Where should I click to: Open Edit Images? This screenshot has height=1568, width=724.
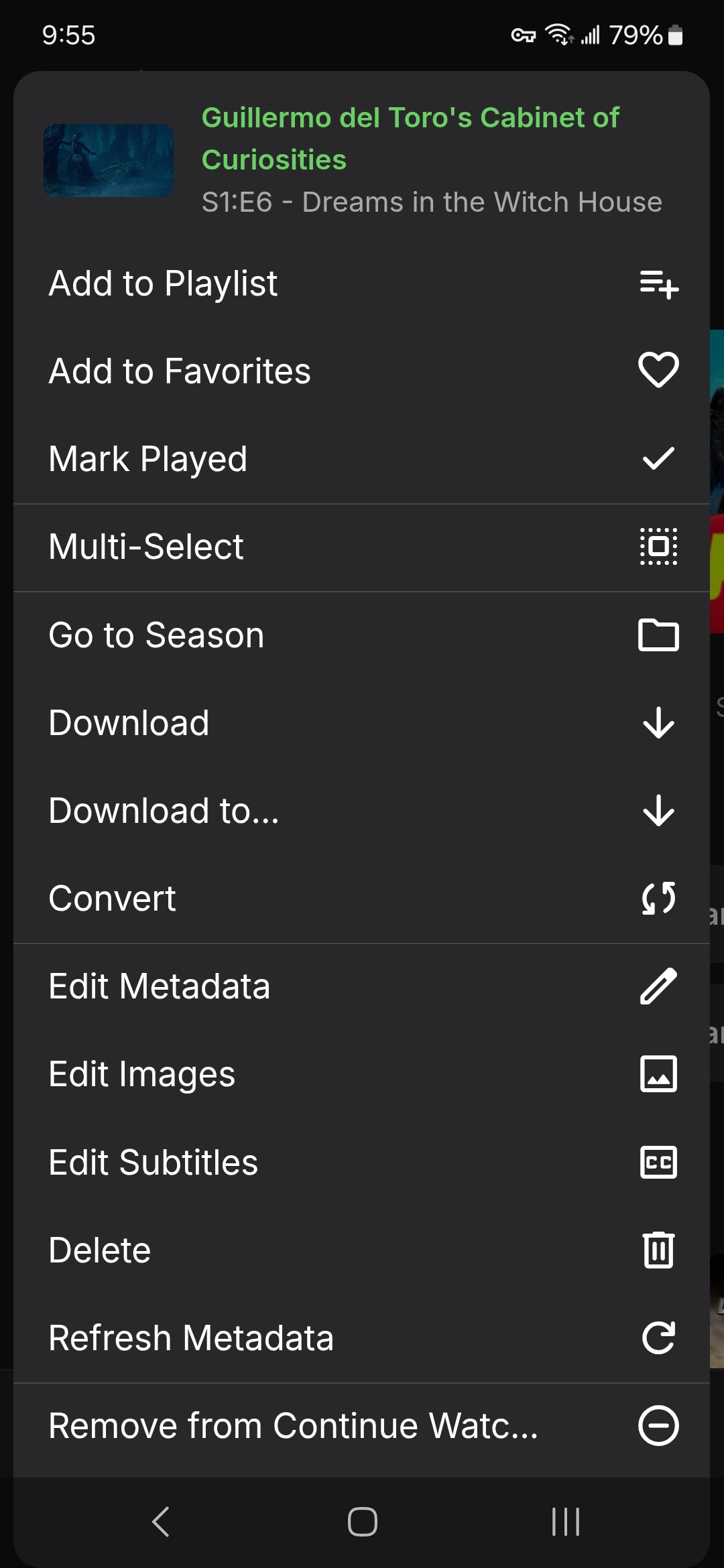click(362, 1074)
